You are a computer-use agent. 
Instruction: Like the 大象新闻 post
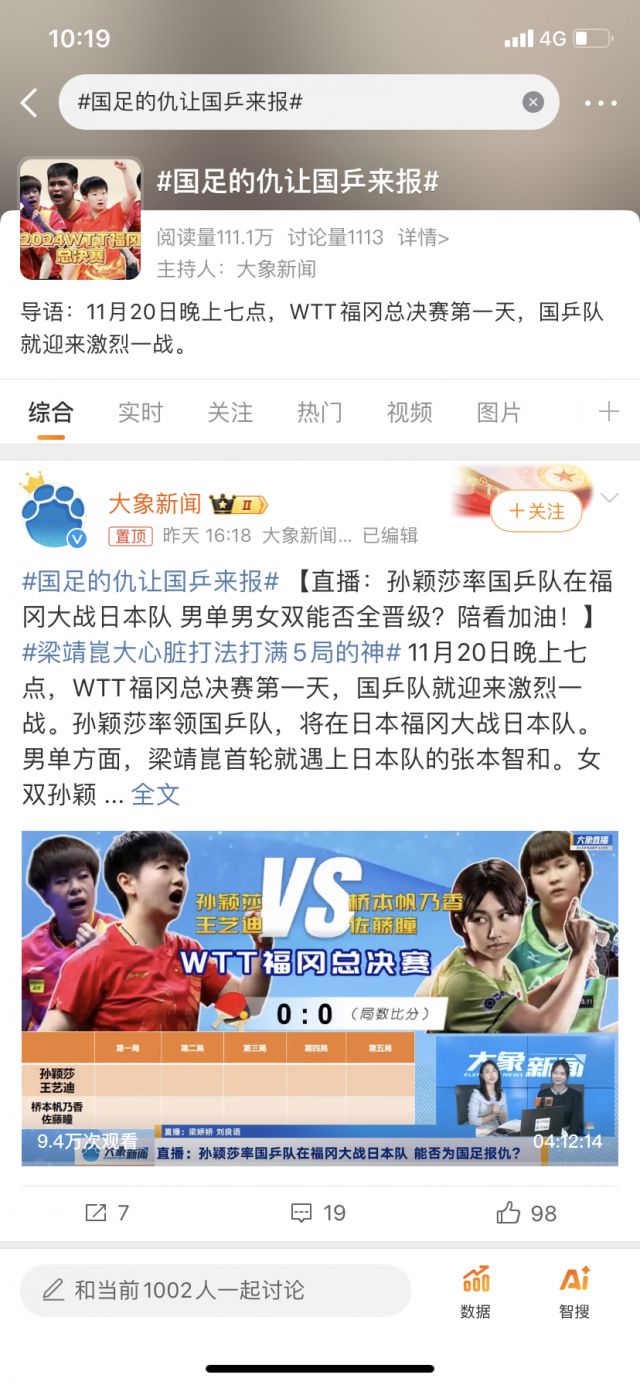point(527,1213)
